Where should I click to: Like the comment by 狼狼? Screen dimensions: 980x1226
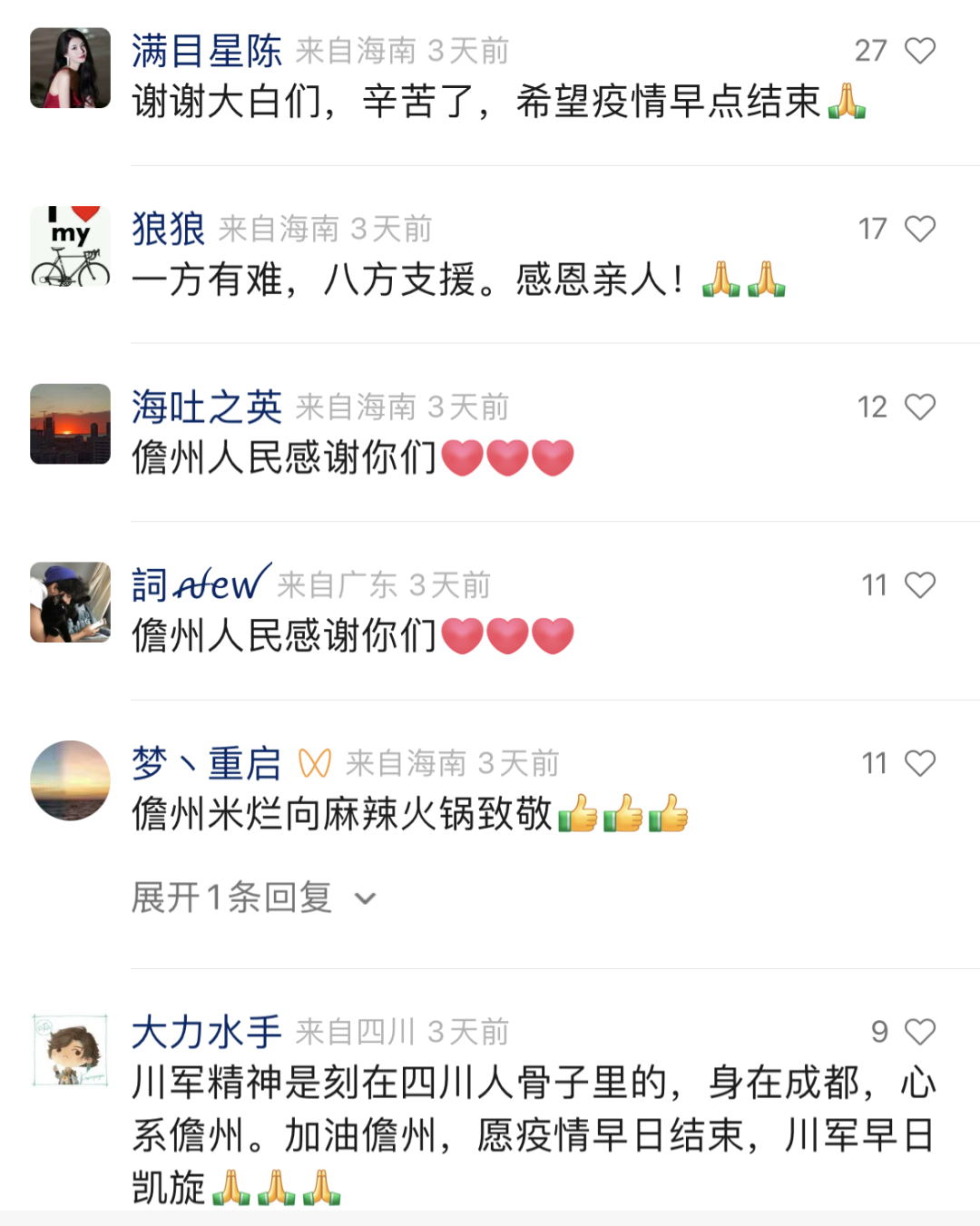(919, 229)
